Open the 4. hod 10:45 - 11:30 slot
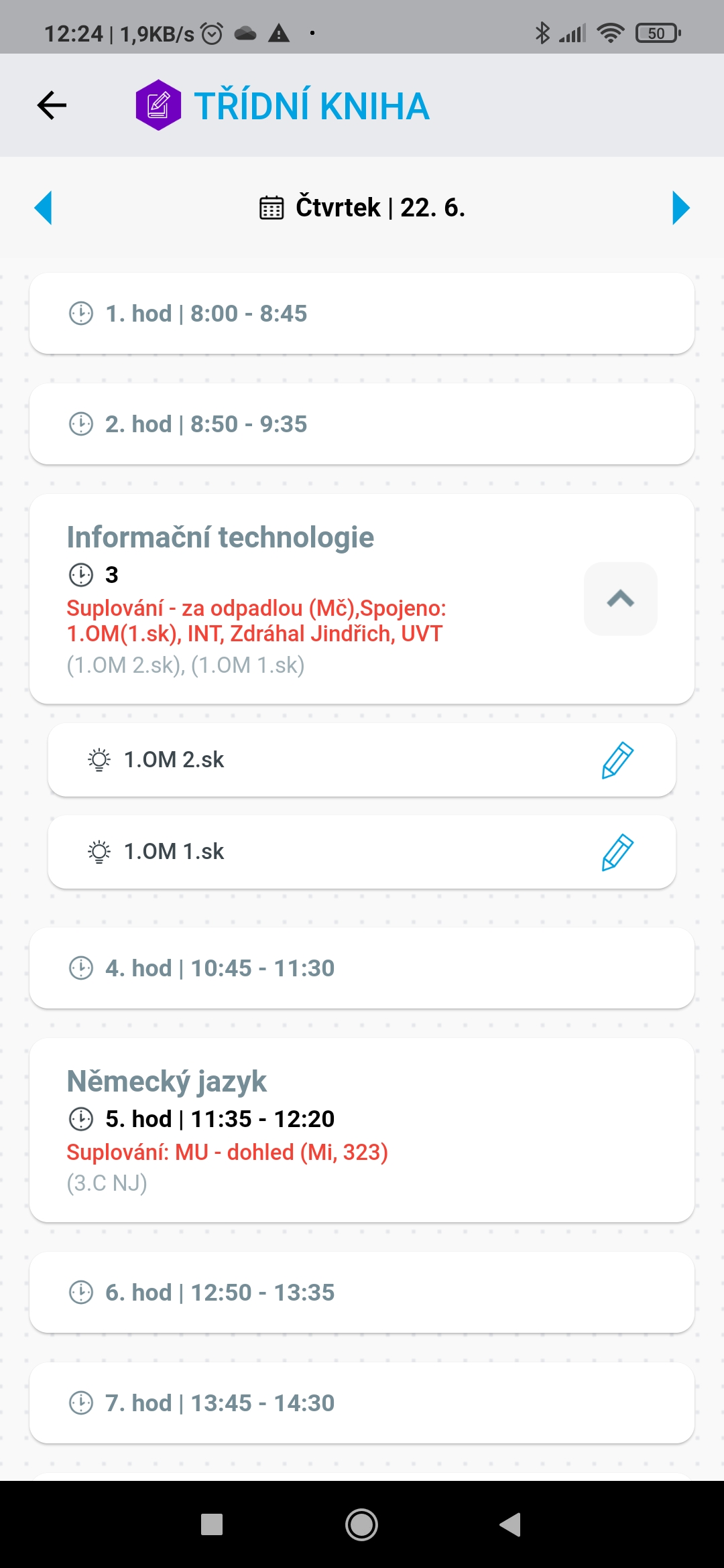Viewport: 724px width, 1568px height. [362, 968]
